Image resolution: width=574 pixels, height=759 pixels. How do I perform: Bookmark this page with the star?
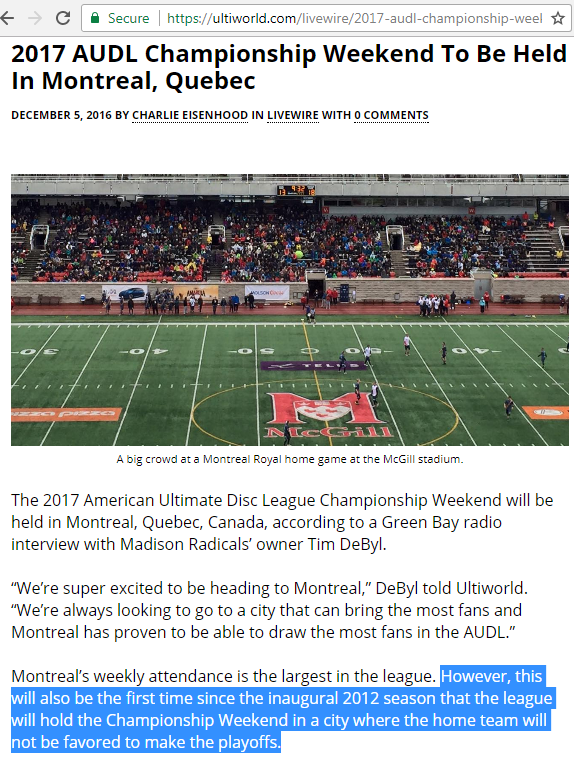(558, 18)
